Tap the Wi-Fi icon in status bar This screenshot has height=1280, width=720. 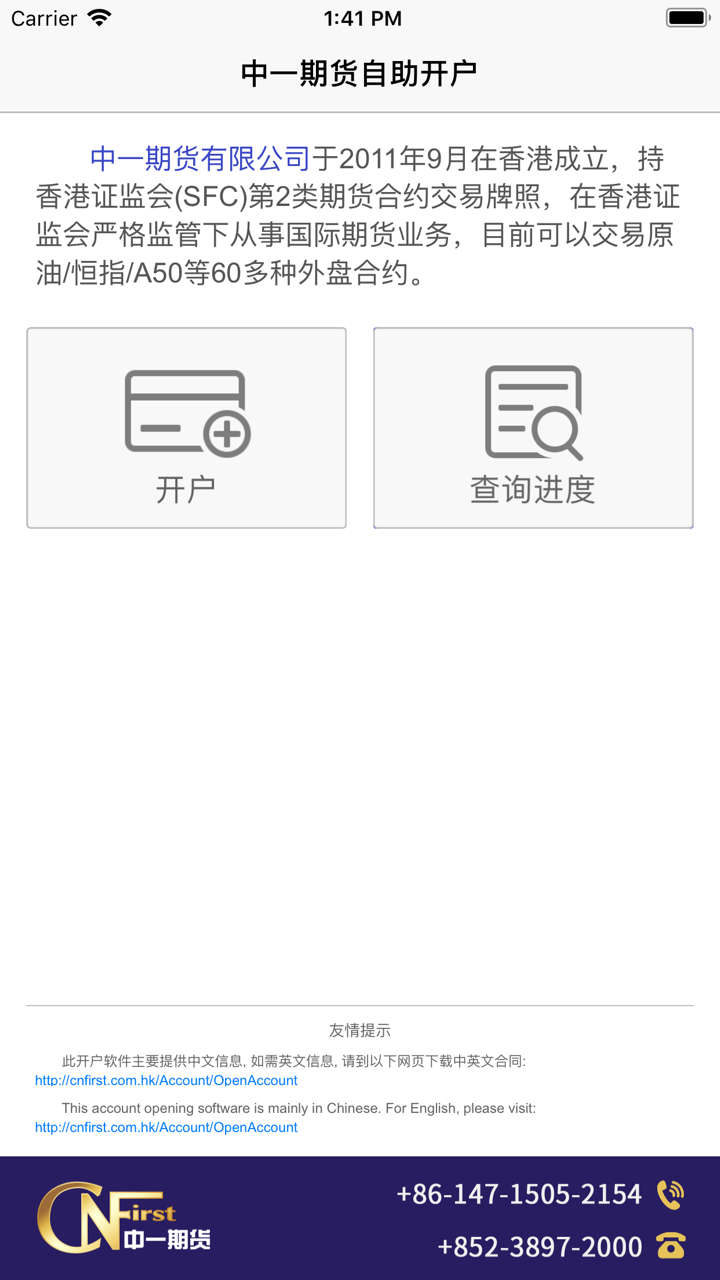97,17
